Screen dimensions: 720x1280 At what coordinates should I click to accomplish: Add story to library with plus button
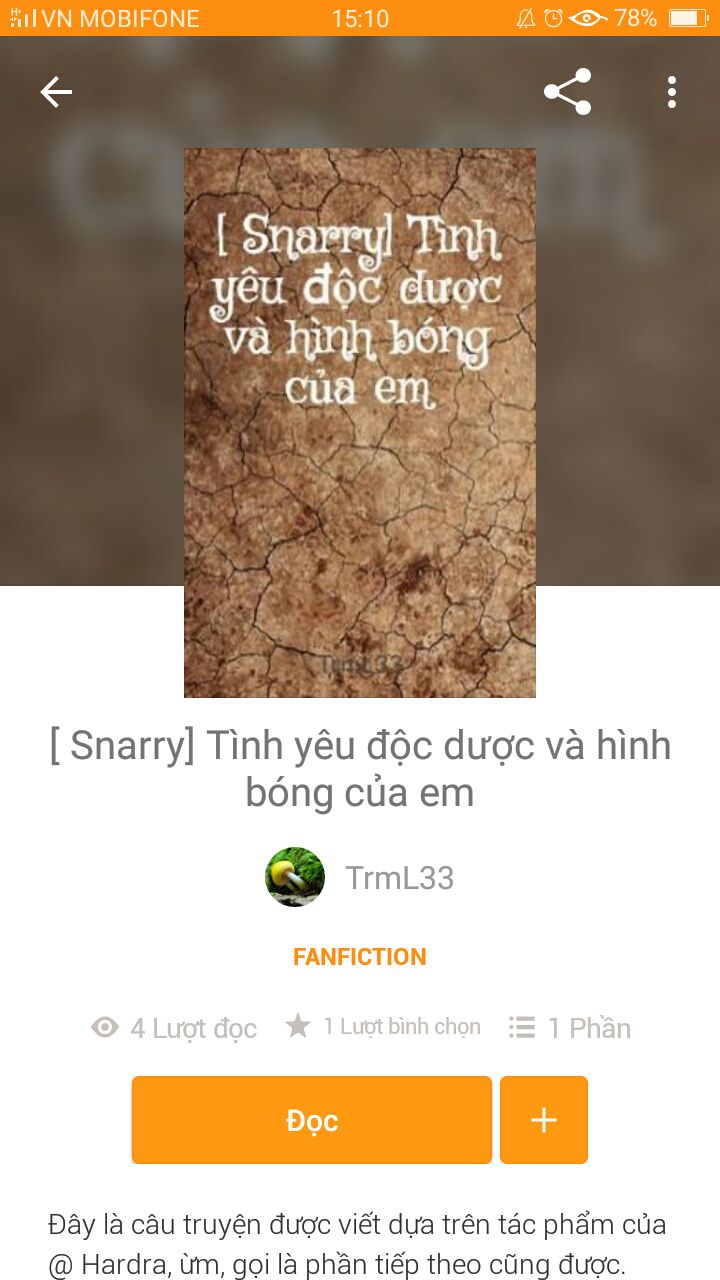pyautogui.click(x=544, y=1120)
